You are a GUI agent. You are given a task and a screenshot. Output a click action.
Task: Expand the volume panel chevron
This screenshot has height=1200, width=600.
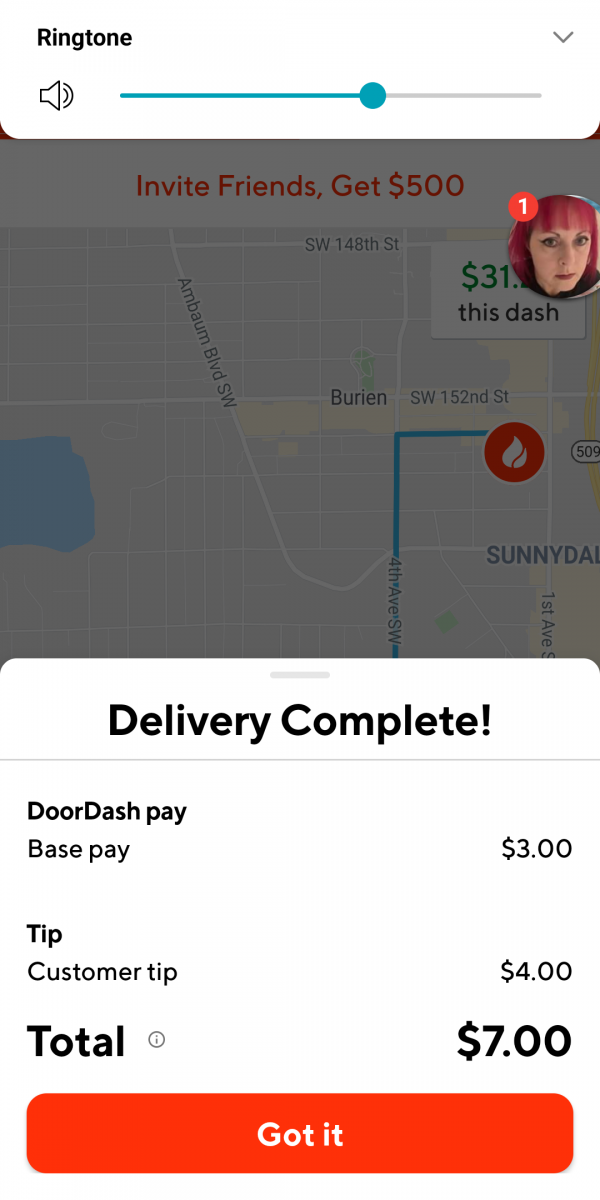point(563,38)
